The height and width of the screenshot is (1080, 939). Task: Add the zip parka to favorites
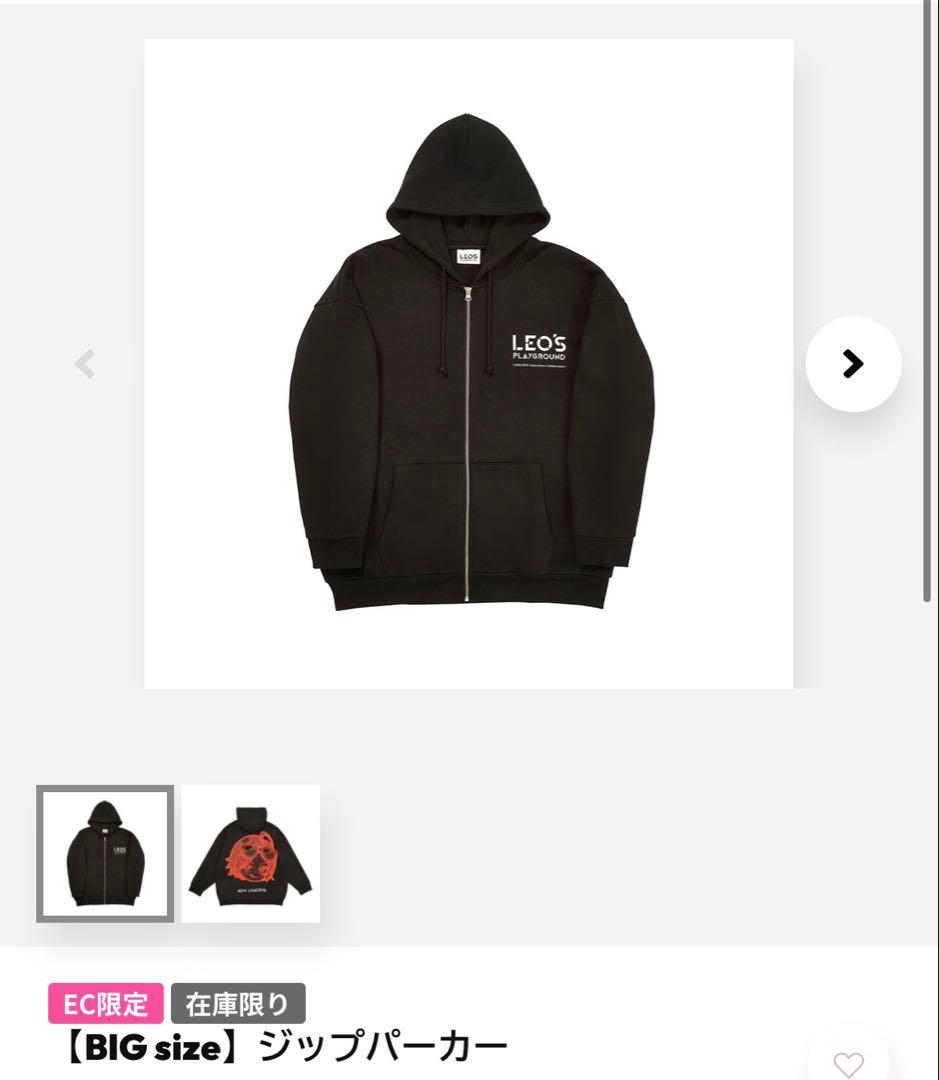tap(848, 1064)
